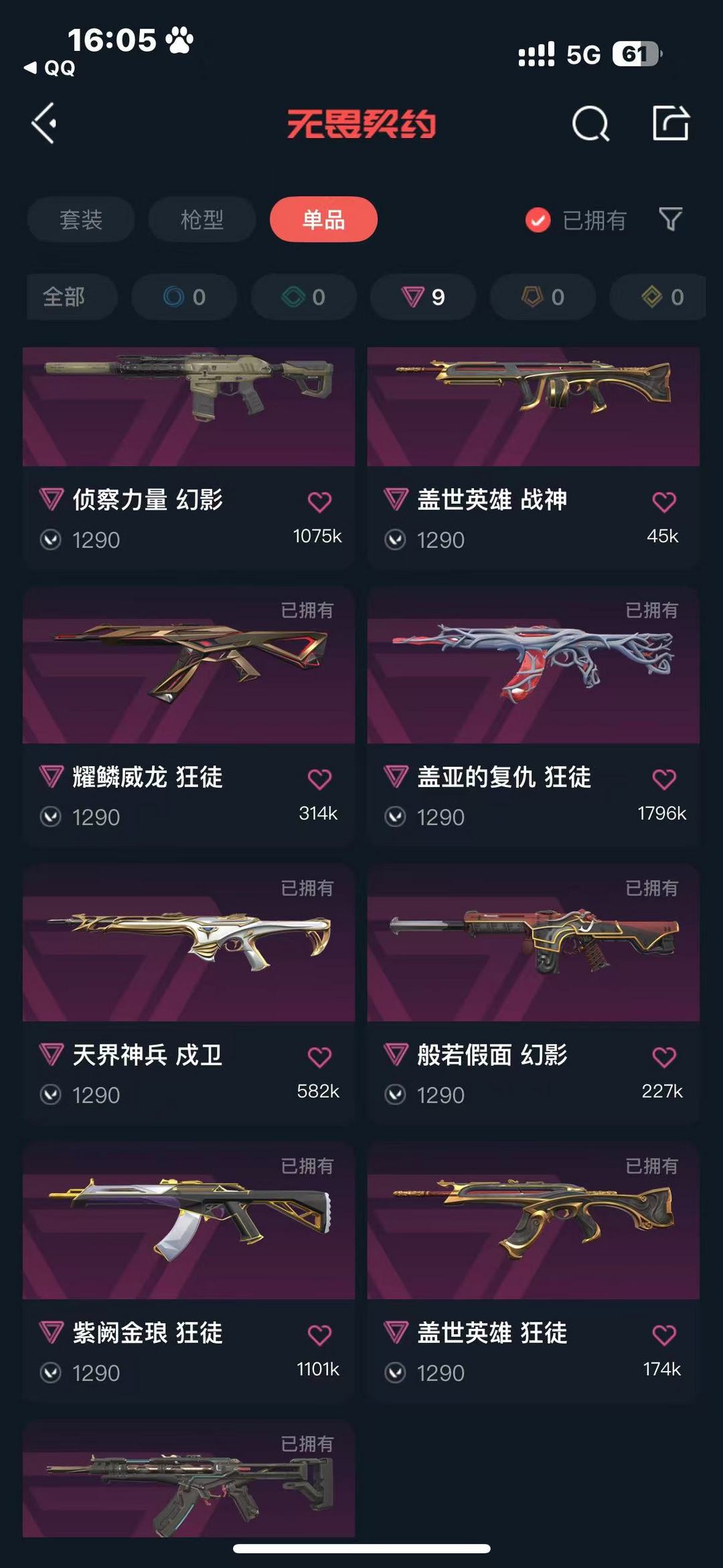The height and width of the screenshot is (1568, 723).
Task: Like the 盖亚的复仇 狂徒 skin
Action: 664,779
